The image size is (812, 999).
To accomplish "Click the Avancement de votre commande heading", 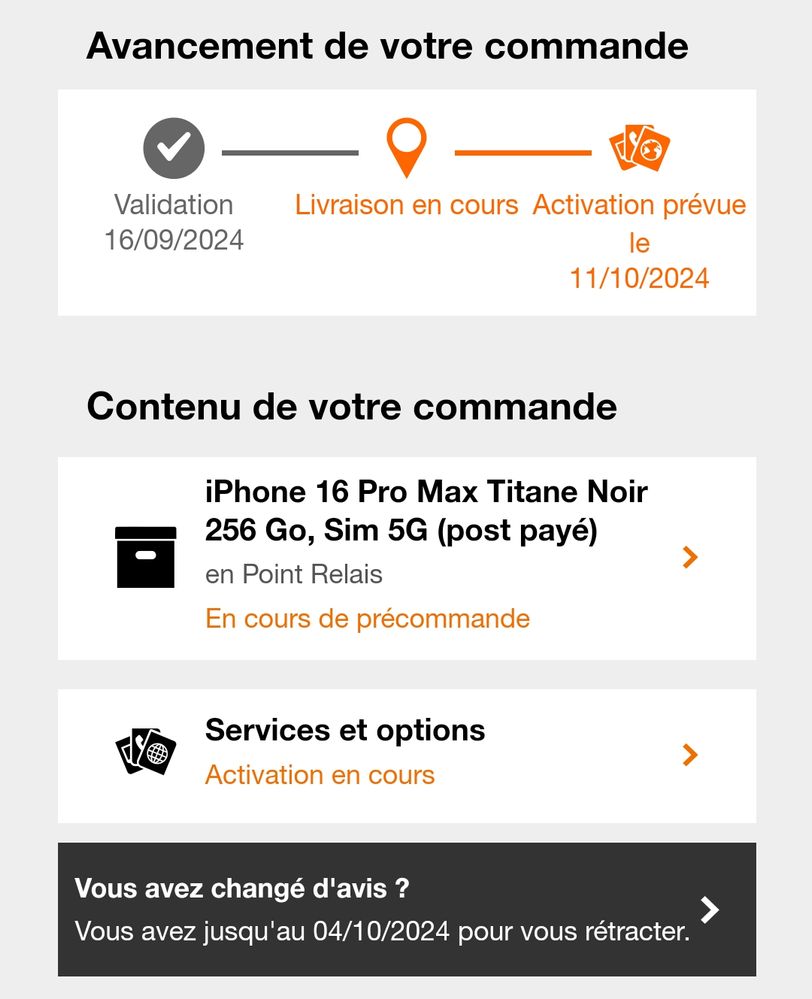I will (388, 45).
